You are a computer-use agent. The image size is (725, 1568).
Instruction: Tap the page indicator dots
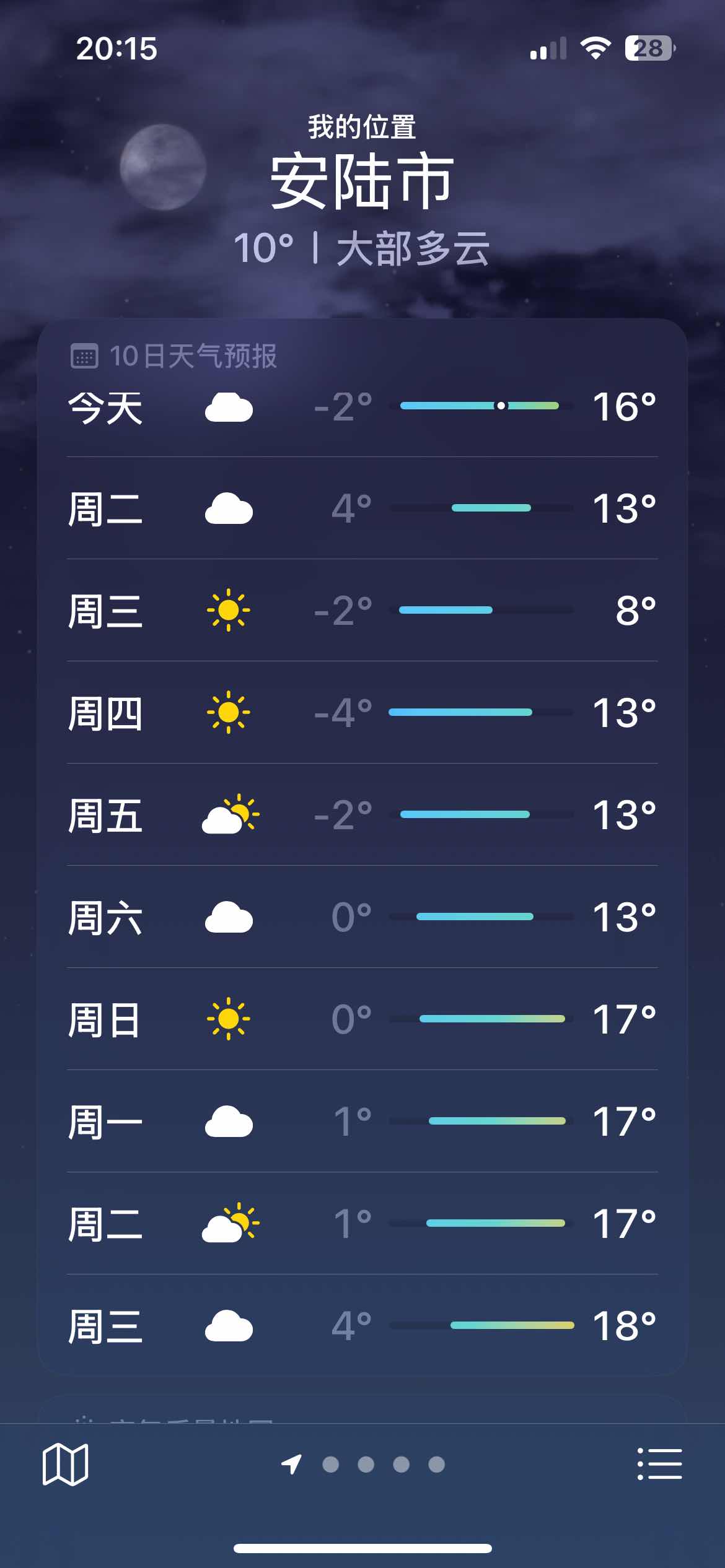pos(363,1465)
